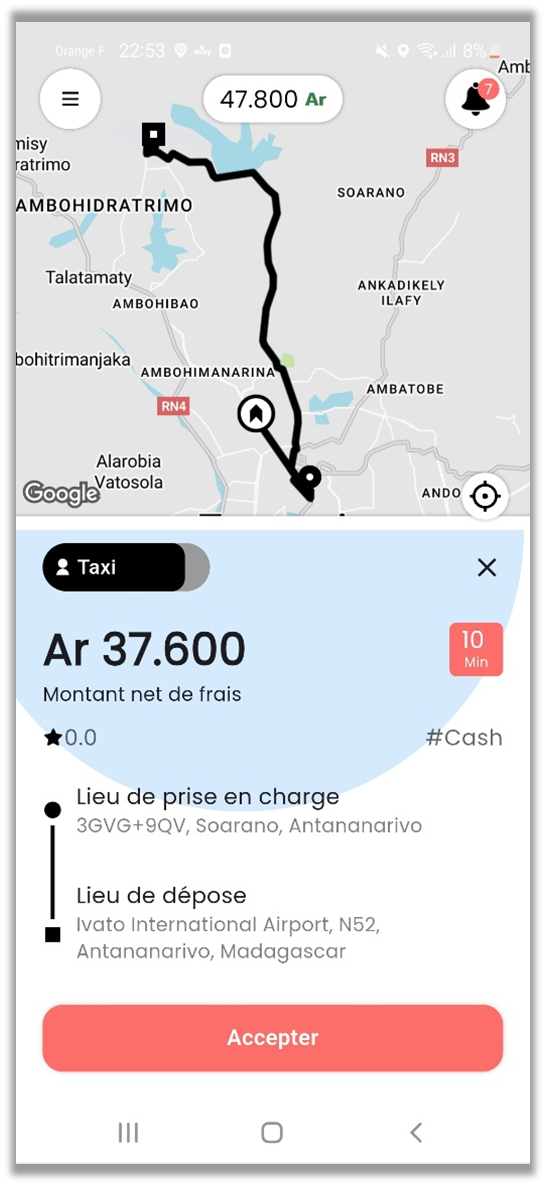
Task: Open the notifications bell
Action: [476, 99]
